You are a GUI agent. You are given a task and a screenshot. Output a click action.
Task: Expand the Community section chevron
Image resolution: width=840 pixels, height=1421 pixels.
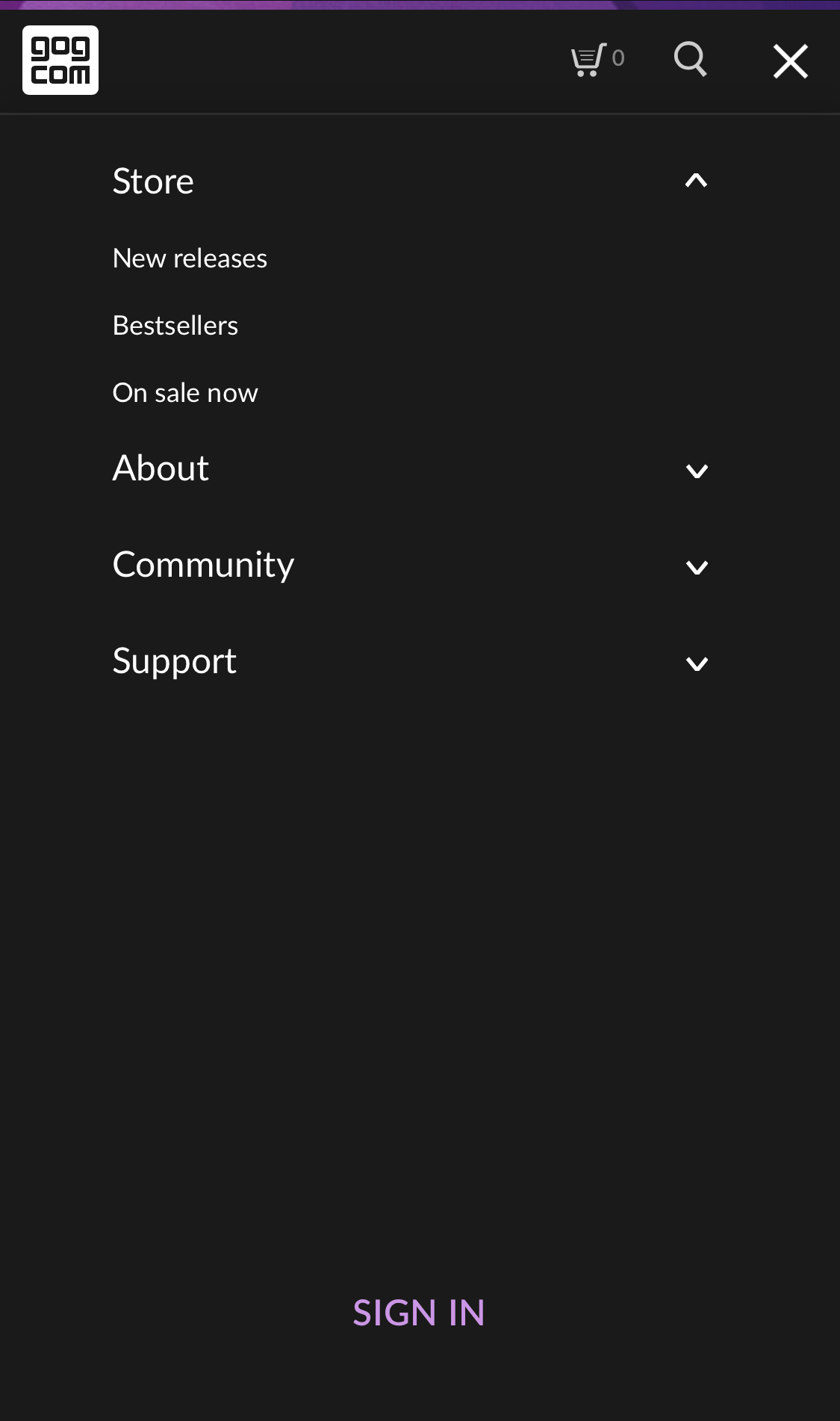697,568
